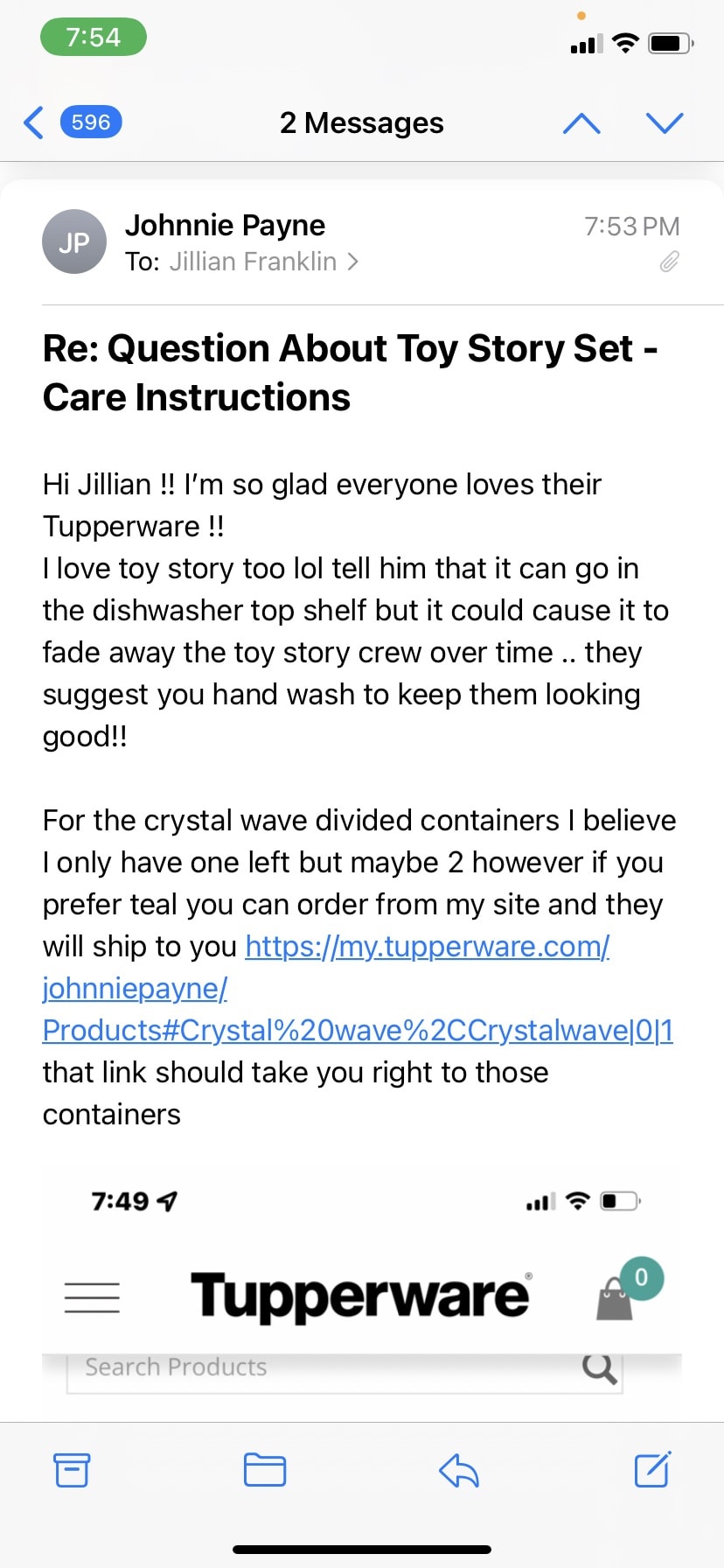The height and width of the screenshot is (1568, 724).
Task: Tap the green 7:54 status pill
Action: click(94, 38)
